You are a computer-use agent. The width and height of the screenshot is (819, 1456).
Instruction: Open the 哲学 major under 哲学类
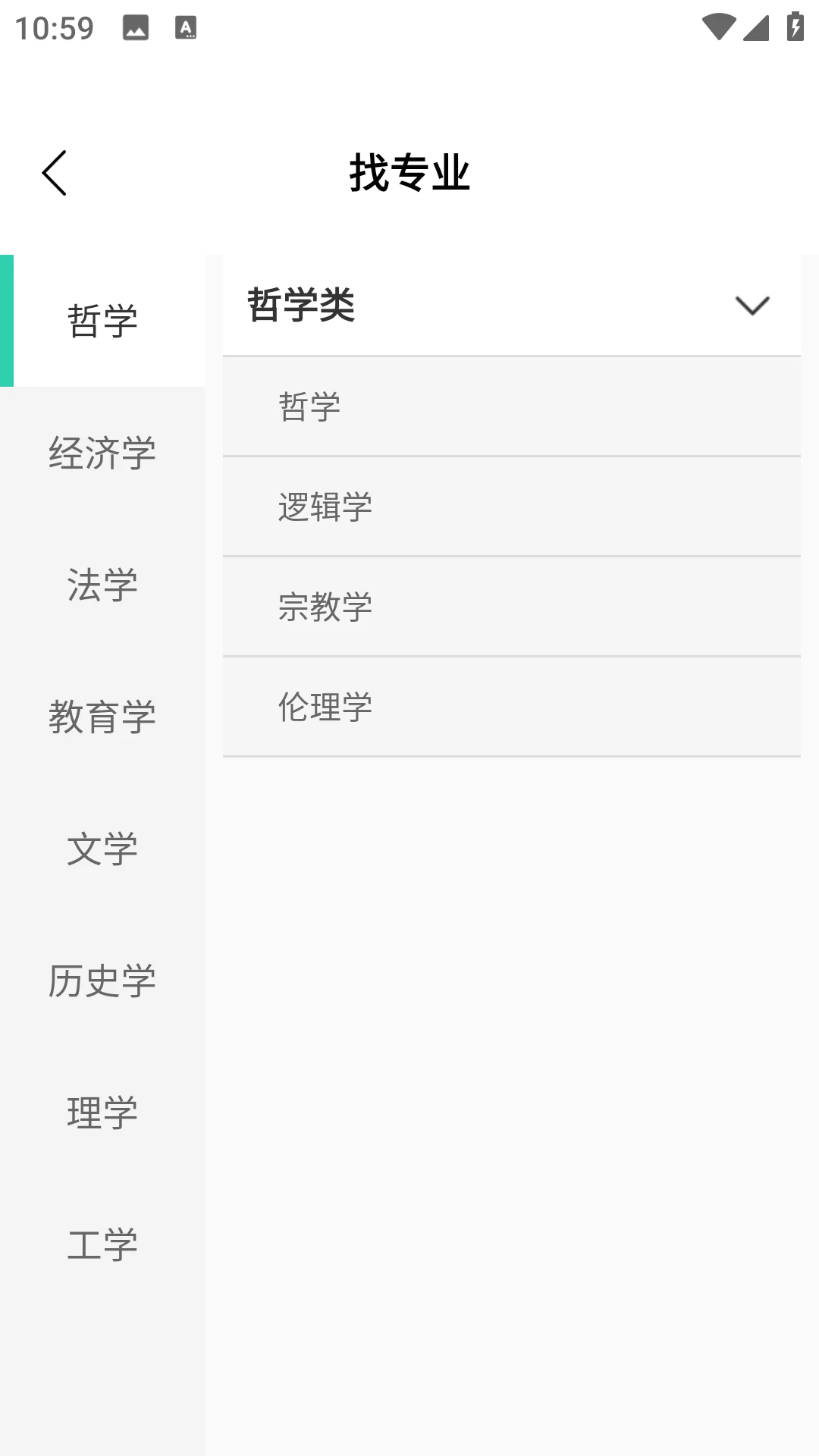point(512,406)
